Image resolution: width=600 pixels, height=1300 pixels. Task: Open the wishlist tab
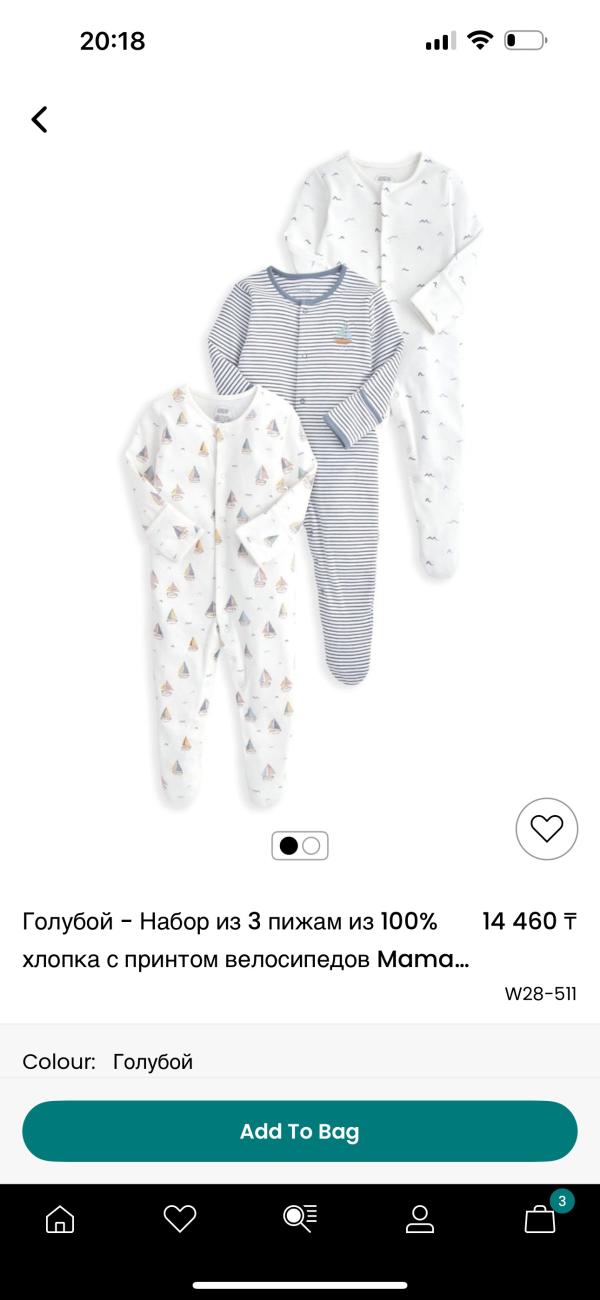[180, 1218]
